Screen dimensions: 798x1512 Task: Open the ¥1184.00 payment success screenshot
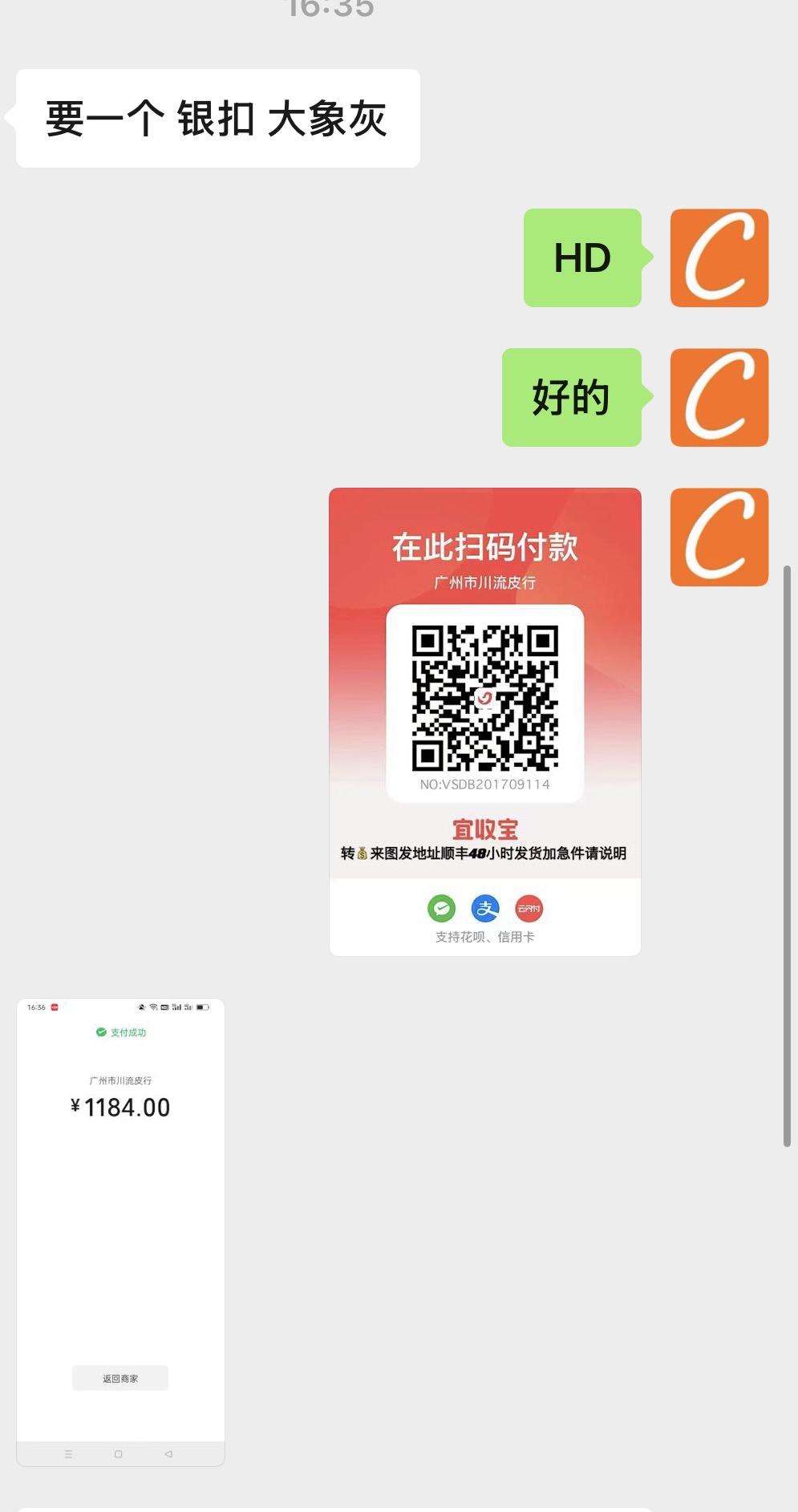(120, 1232)
